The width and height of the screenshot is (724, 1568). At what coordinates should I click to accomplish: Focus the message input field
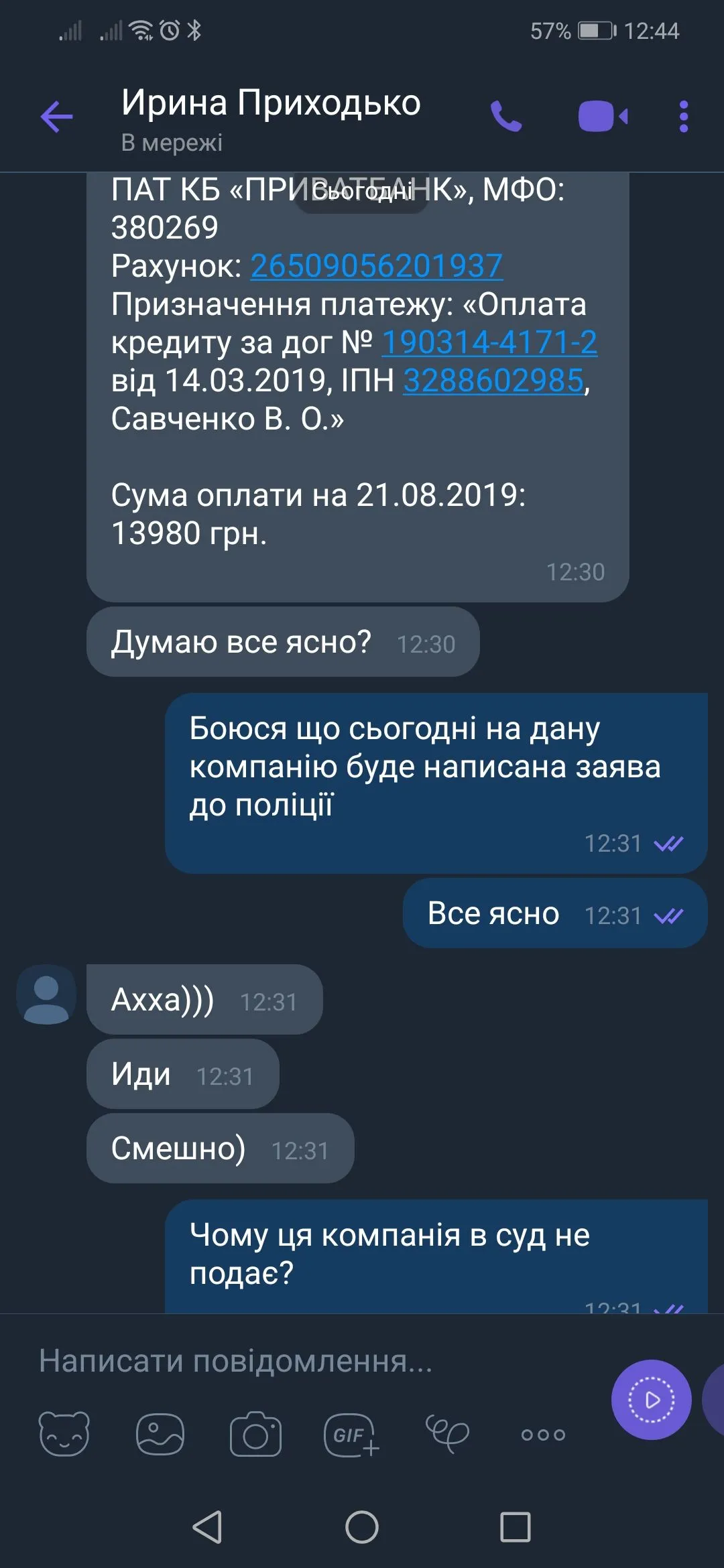coord(302,1361)
